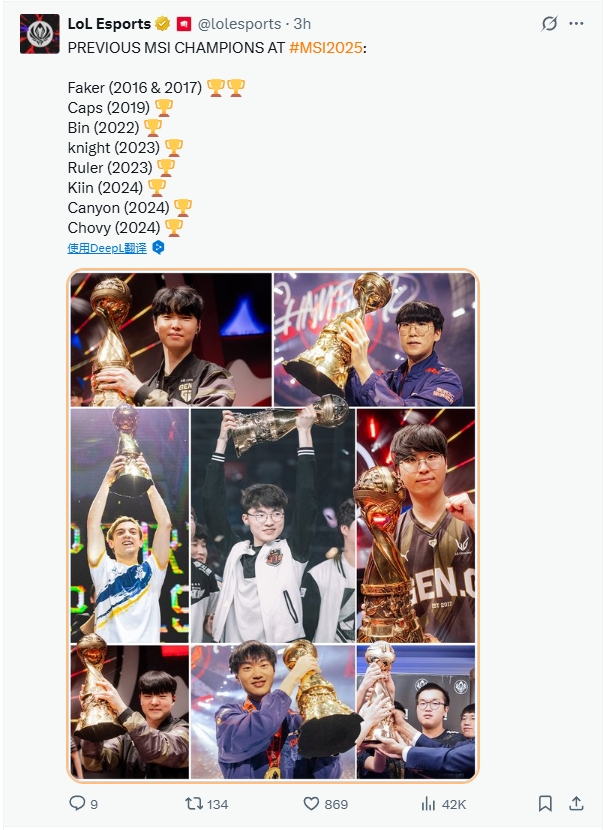603x830 pixels.
Task: Open the photo of the player in the GEN.G jersey
Action: point(416,525)
